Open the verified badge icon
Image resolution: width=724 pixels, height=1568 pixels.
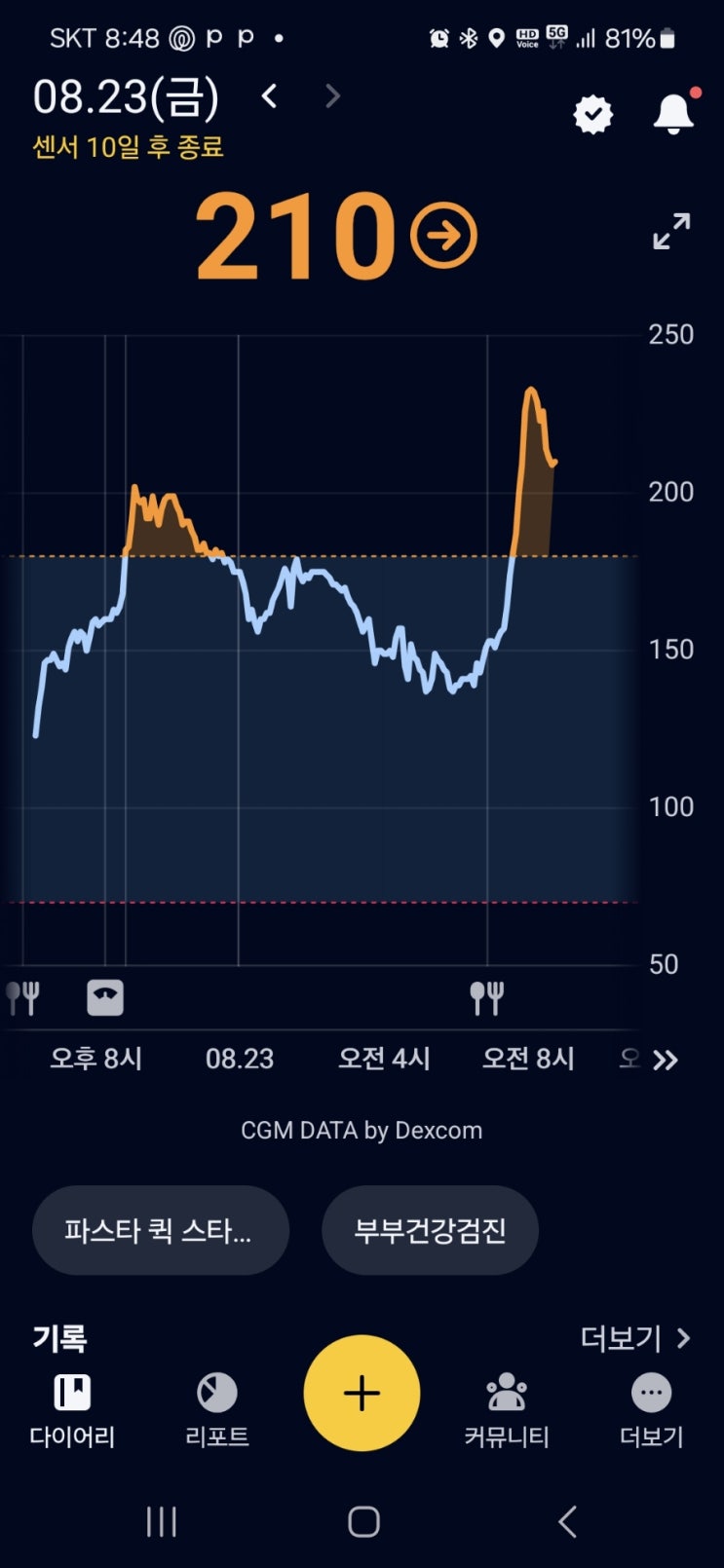(592, 115)
